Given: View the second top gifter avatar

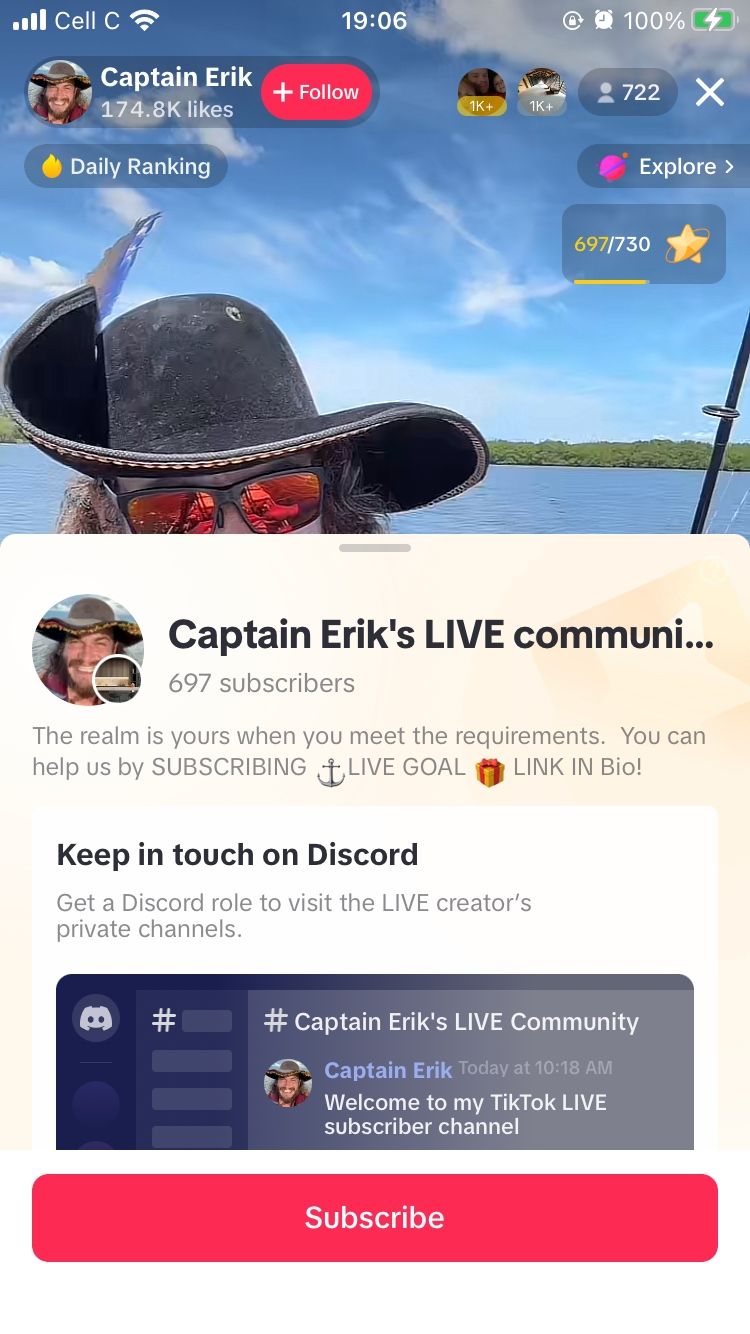Looking at the screenshot, I should (541, 91).
